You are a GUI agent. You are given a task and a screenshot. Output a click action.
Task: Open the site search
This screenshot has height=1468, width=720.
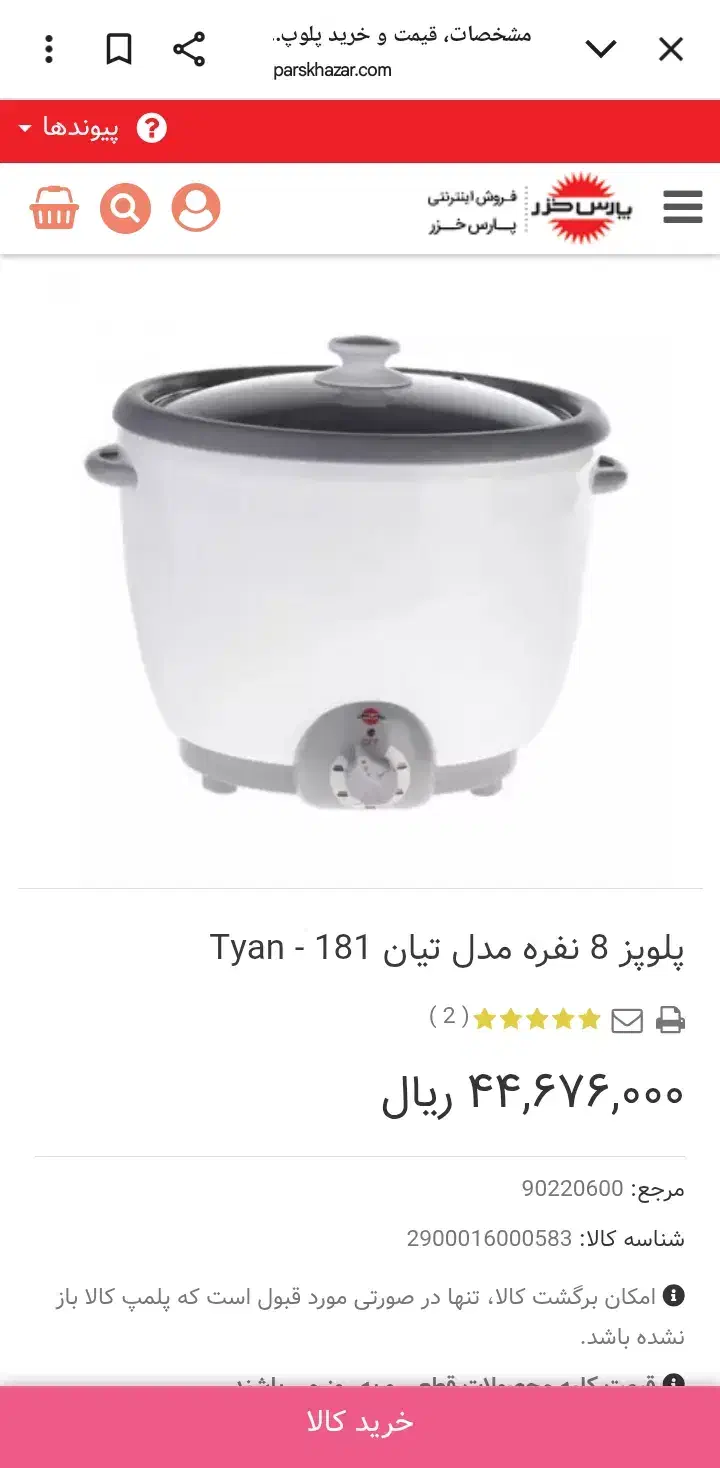click(x=125, y=208)
